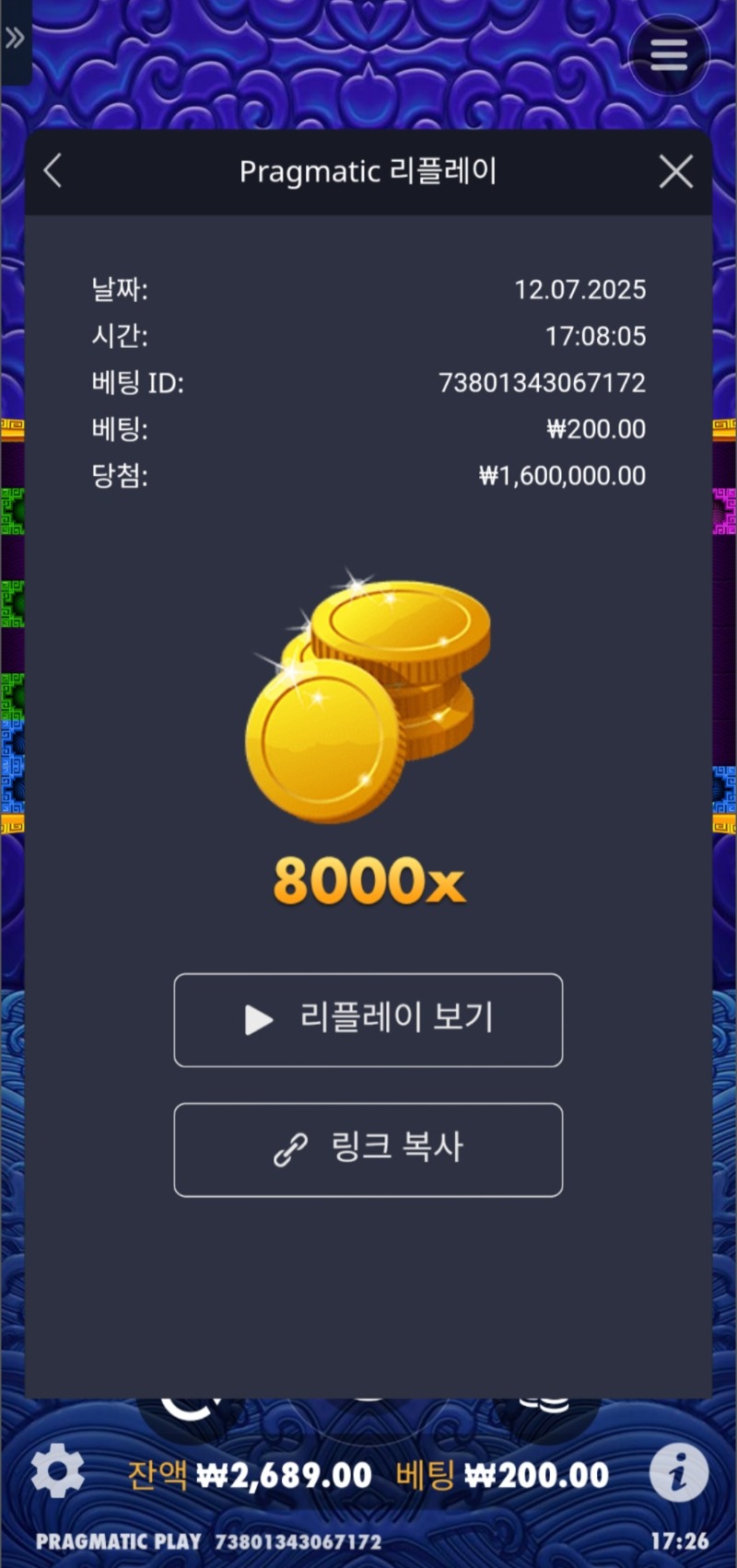Go back from the Pragmatic replay dialog

(x=53, y=171)
